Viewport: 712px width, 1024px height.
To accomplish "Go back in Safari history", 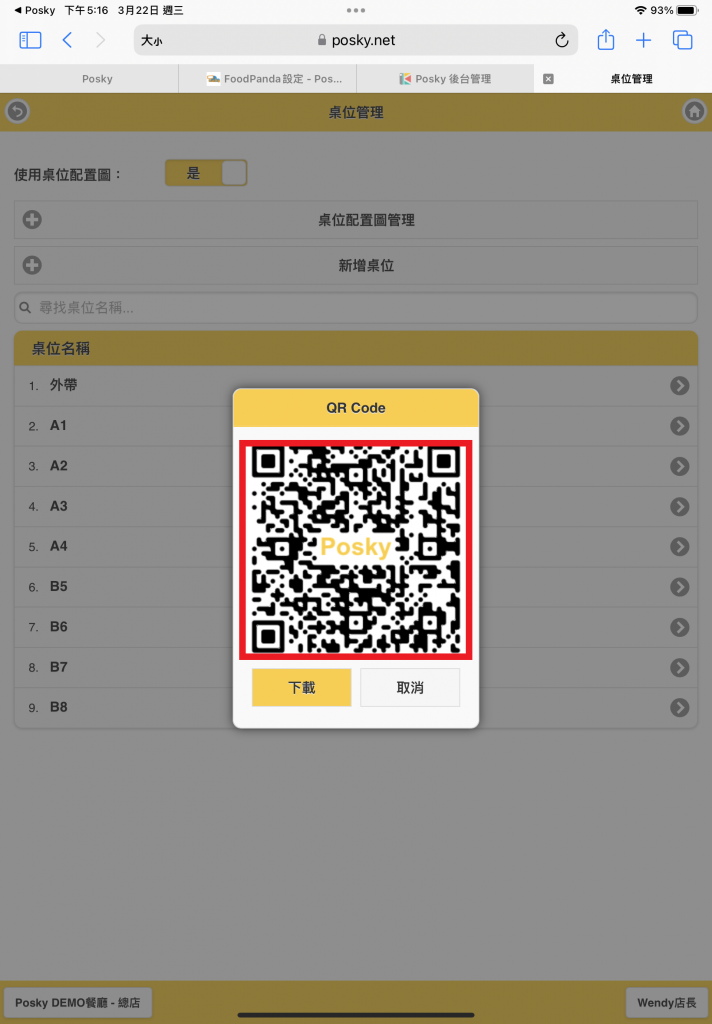I will (67, 40).
